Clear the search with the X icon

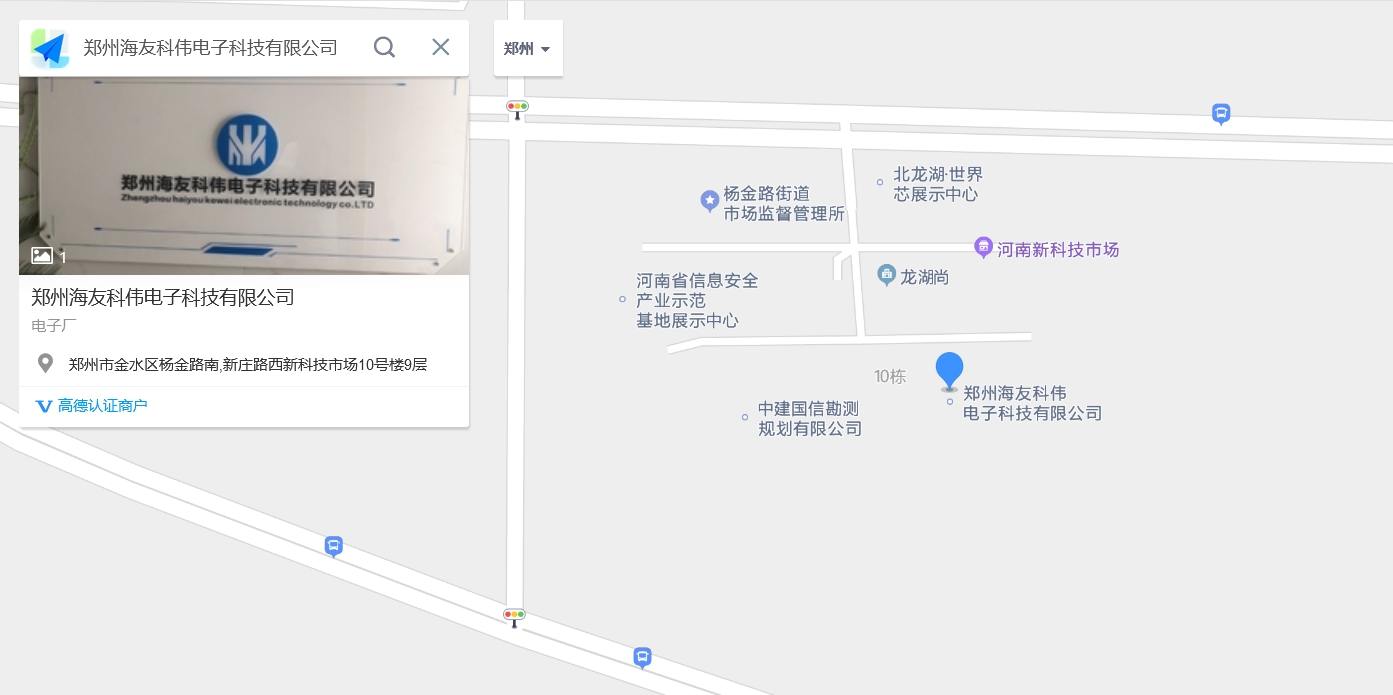pos(440,47)
